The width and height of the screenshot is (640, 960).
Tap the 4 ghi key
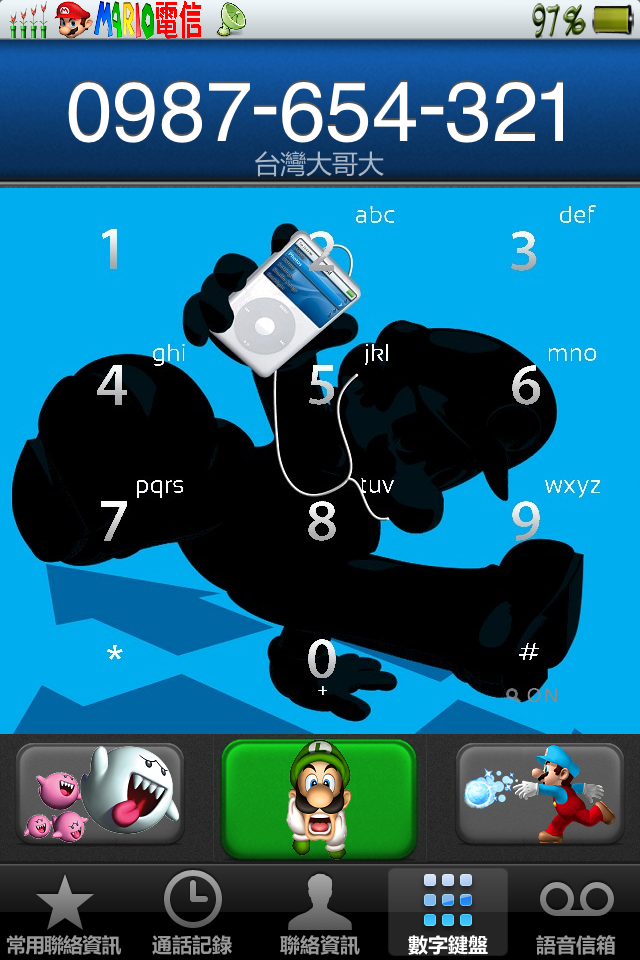pyautogui.click(x=111, y=385)
